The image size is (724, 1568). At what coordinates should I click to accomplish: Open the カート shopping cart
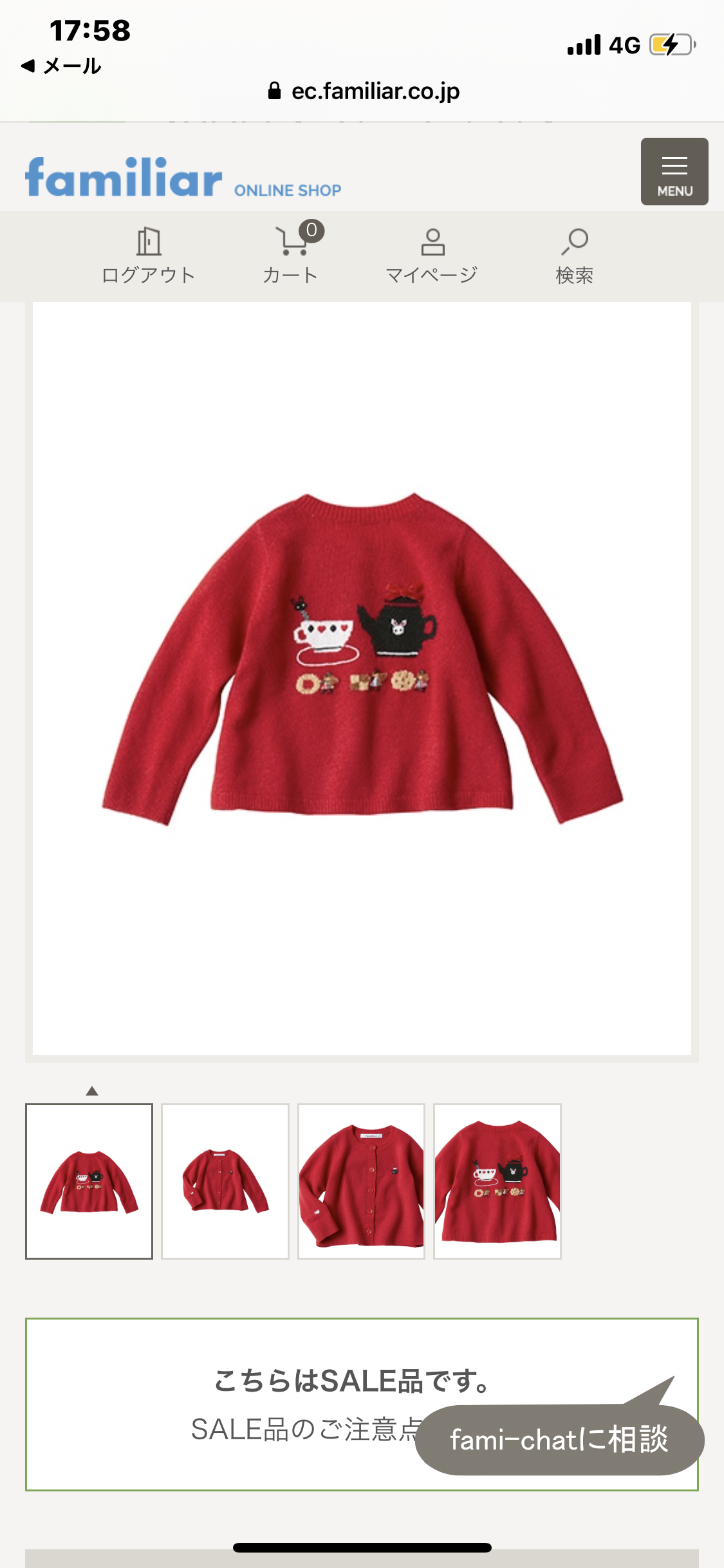[291, 256]
